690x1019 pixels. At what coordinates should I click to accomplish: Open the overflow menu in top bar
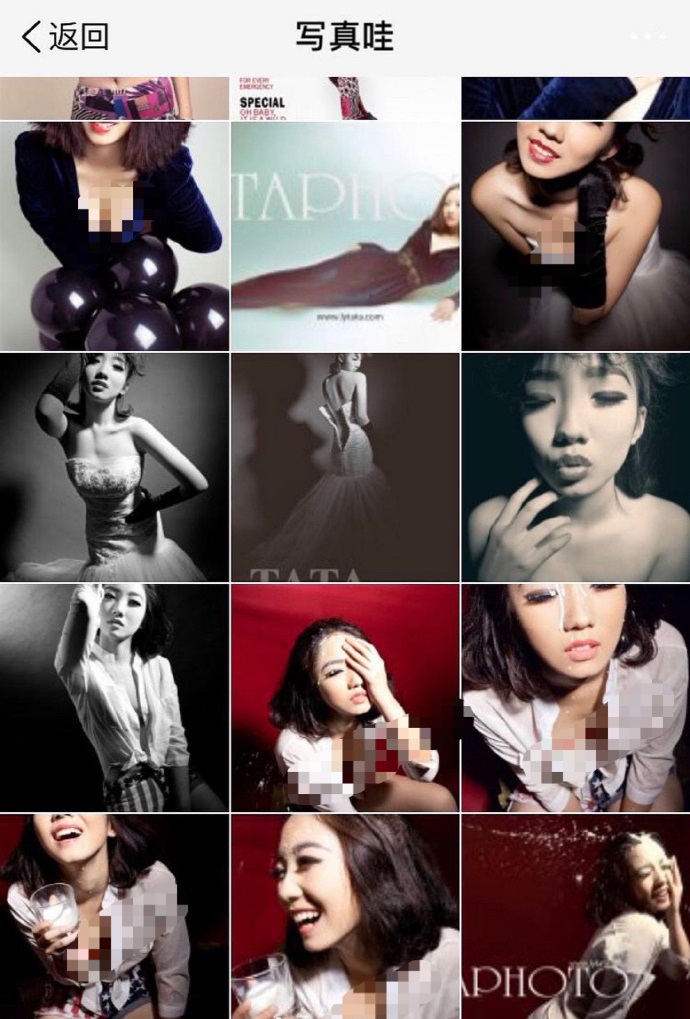(648, 37)
